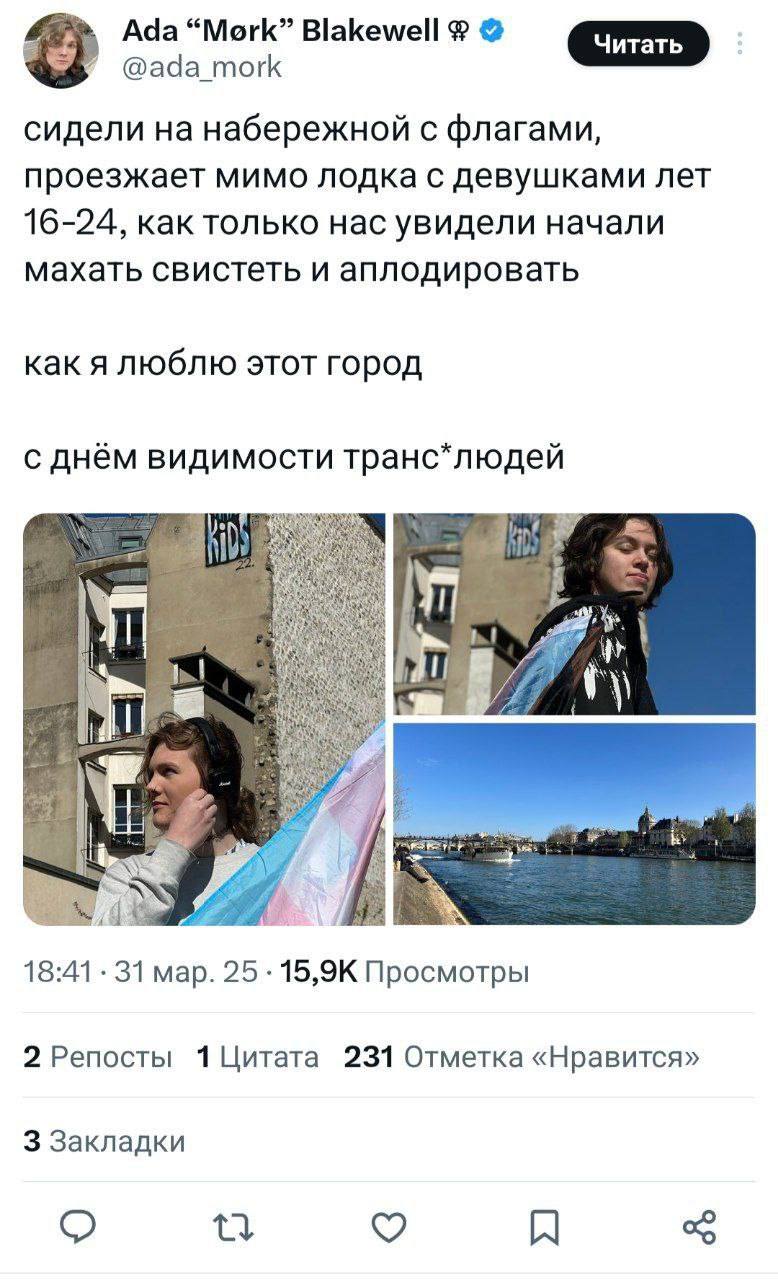Open the tweet's overflow menu

(740, 44)
